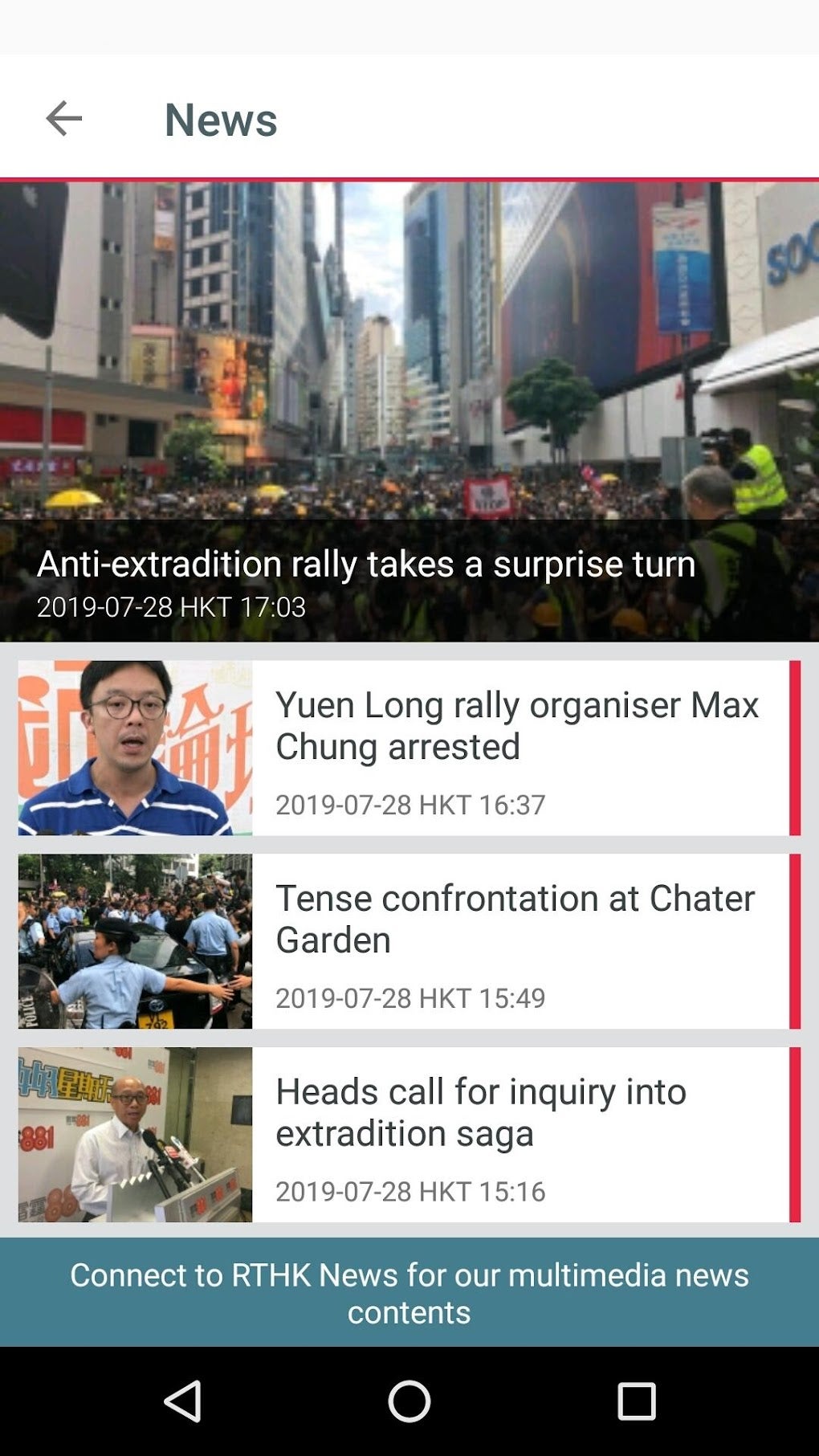This screenshot has height=1456, width=819.
Task: Tap the headline 'Anti-extradition rally takes a surprise turn'
Action: tap(366, 565)
